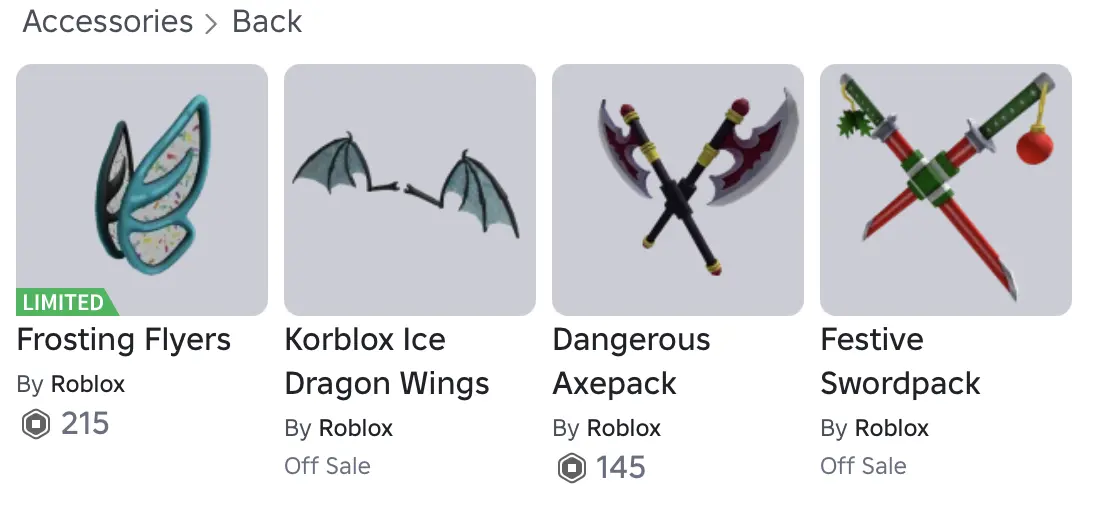The image size is (1100, 520).
Task: View Korblox Ice Dragon Wings item
Action: 410,190
